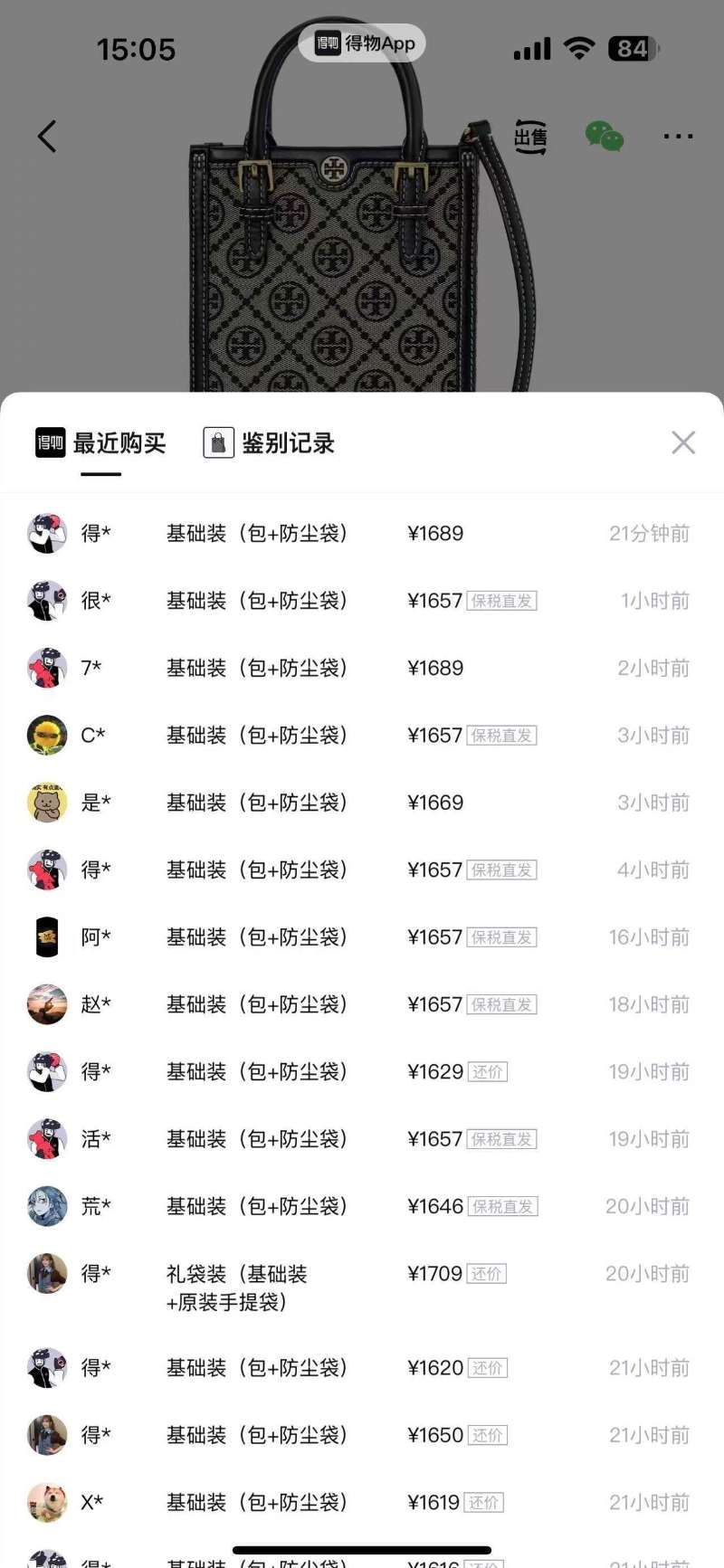
Task: Select the 最近购买 tab
Action: coord(116,442)
